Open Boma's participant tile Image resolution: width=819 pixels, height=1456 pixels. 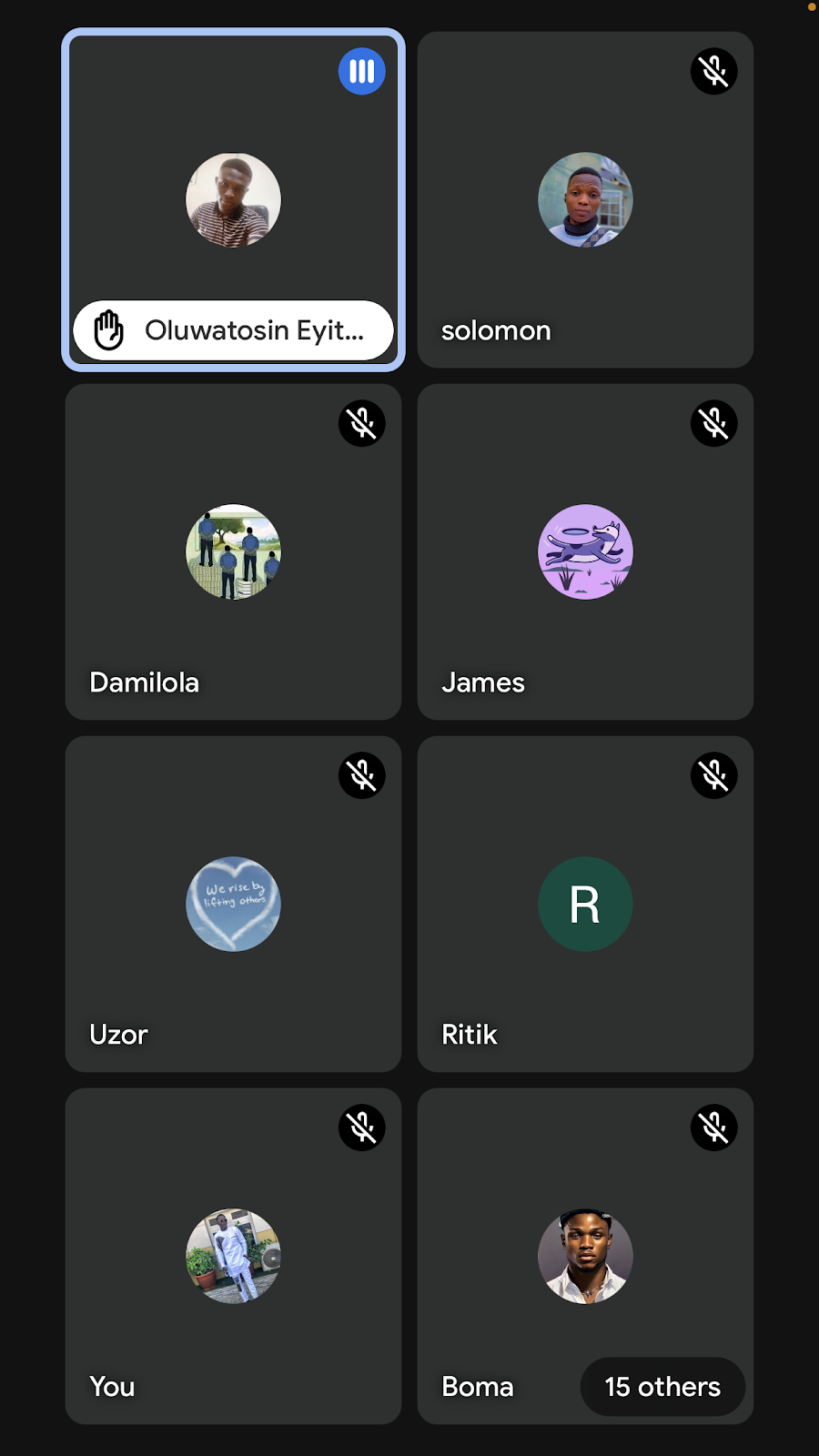tap(585, 1257)
